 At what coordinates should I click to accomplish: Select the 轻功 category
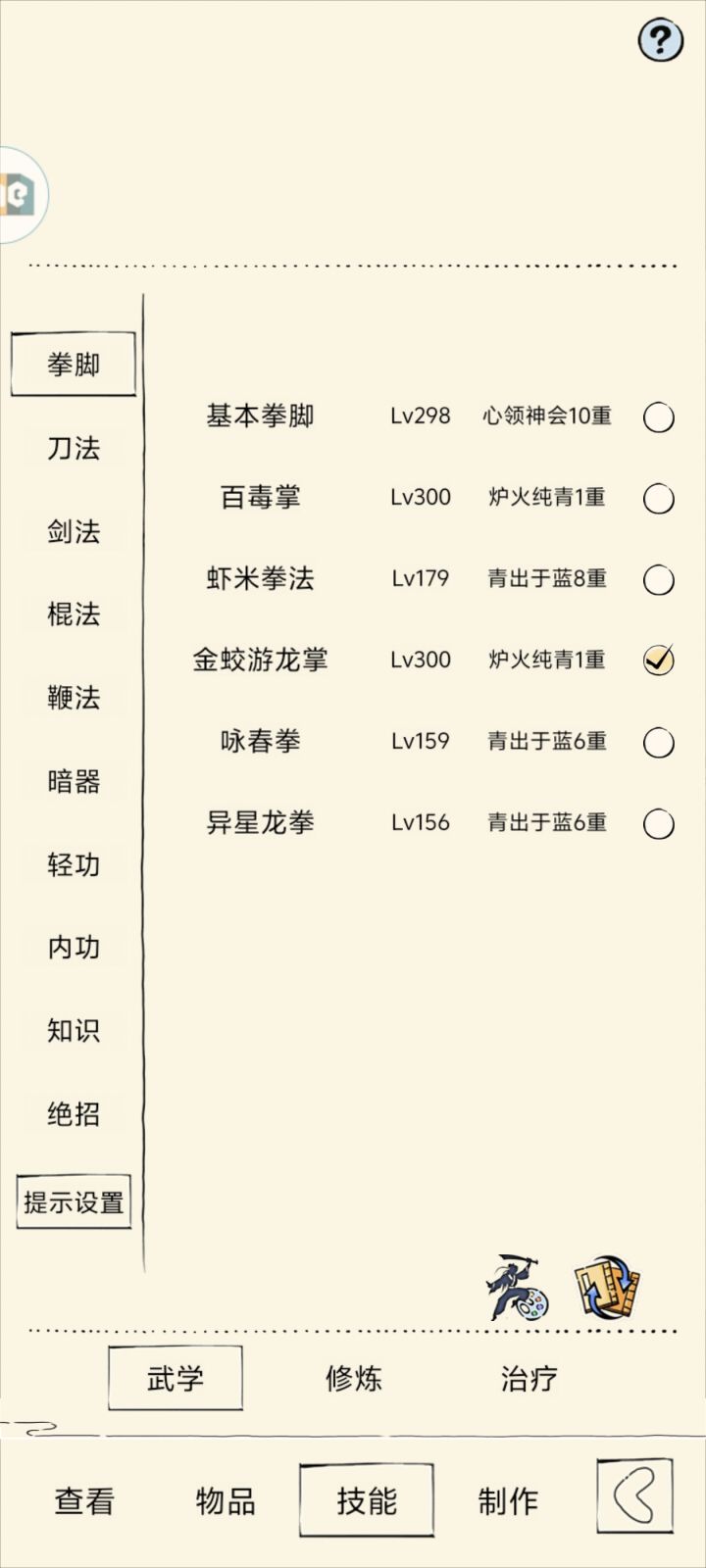point(74,864)
